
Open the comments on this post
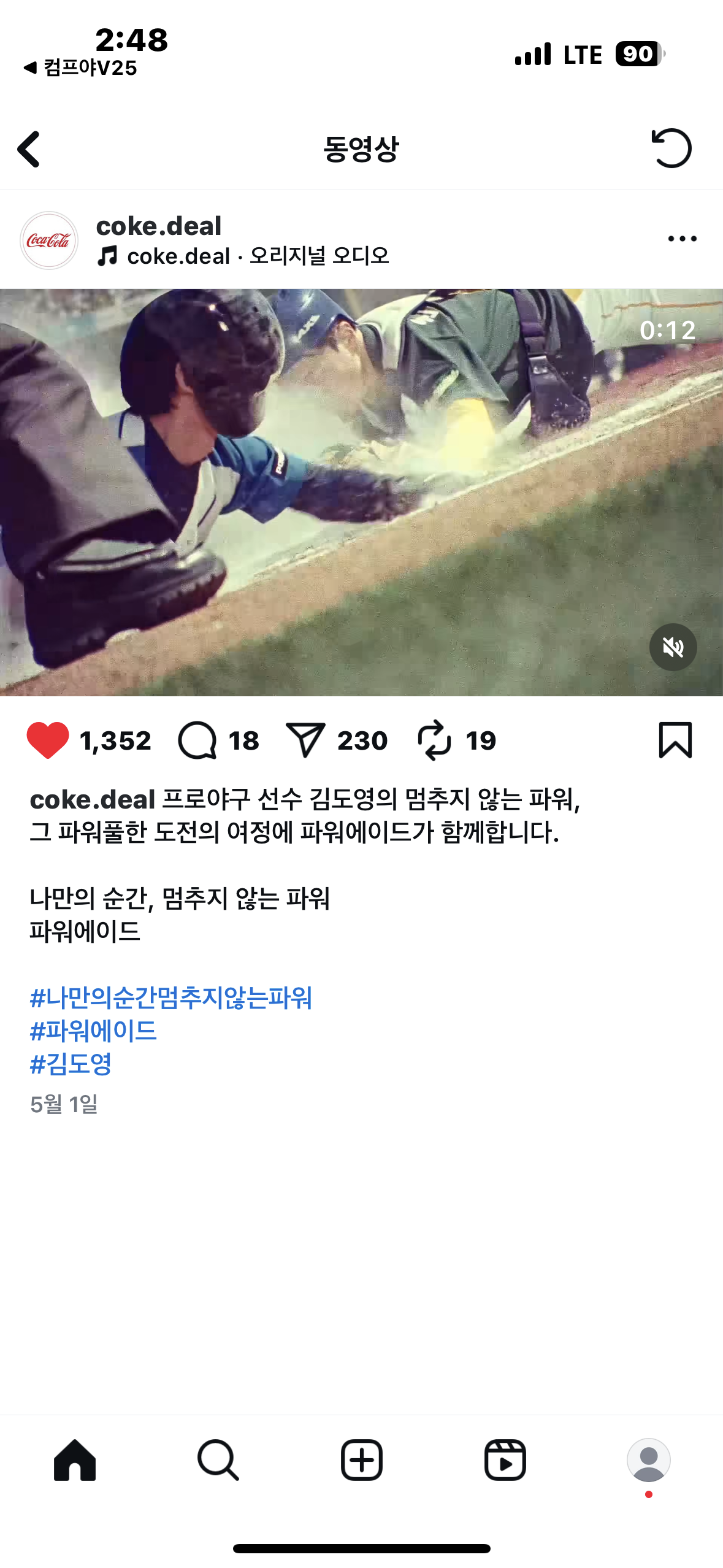tap(197, 740)
